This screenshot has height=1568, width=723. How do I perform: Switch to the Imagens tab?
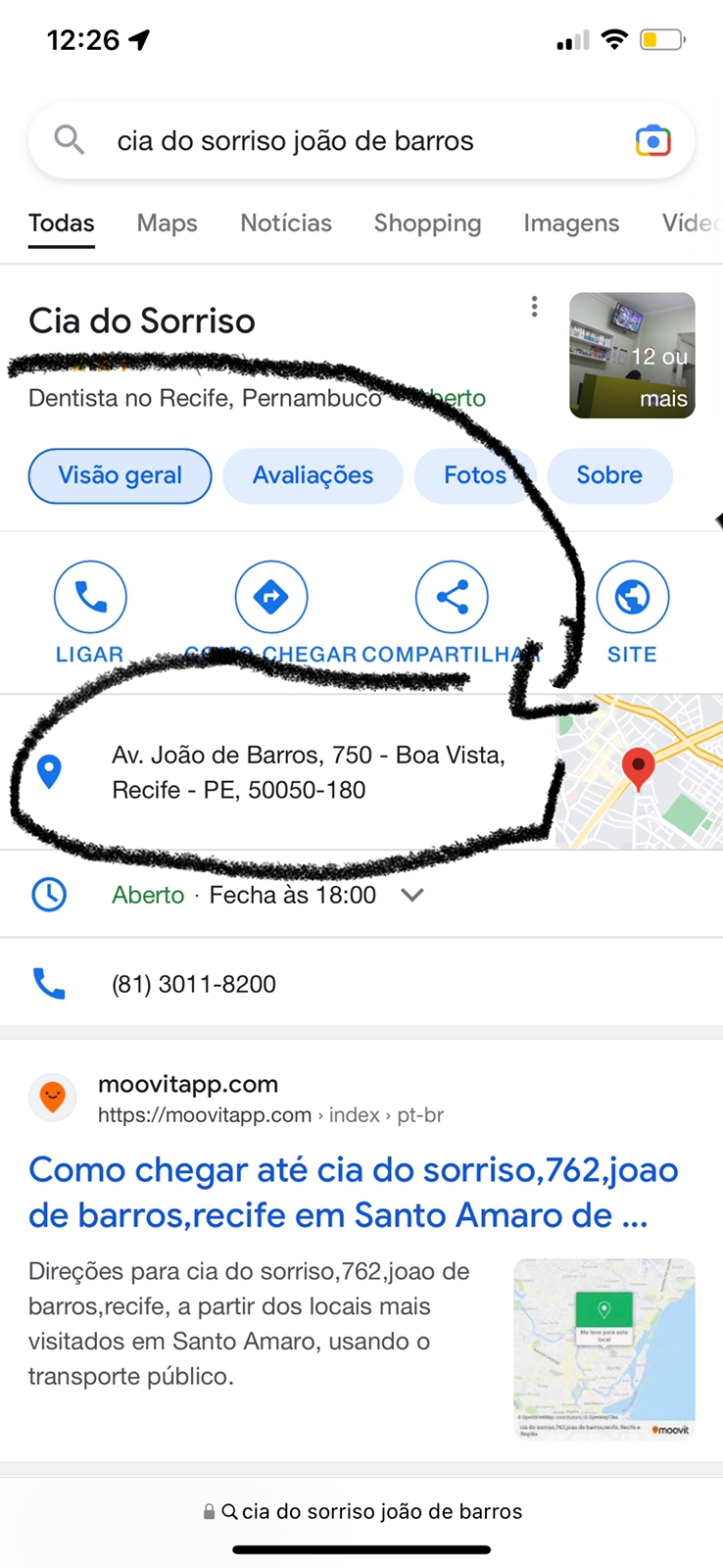(571, 223)
